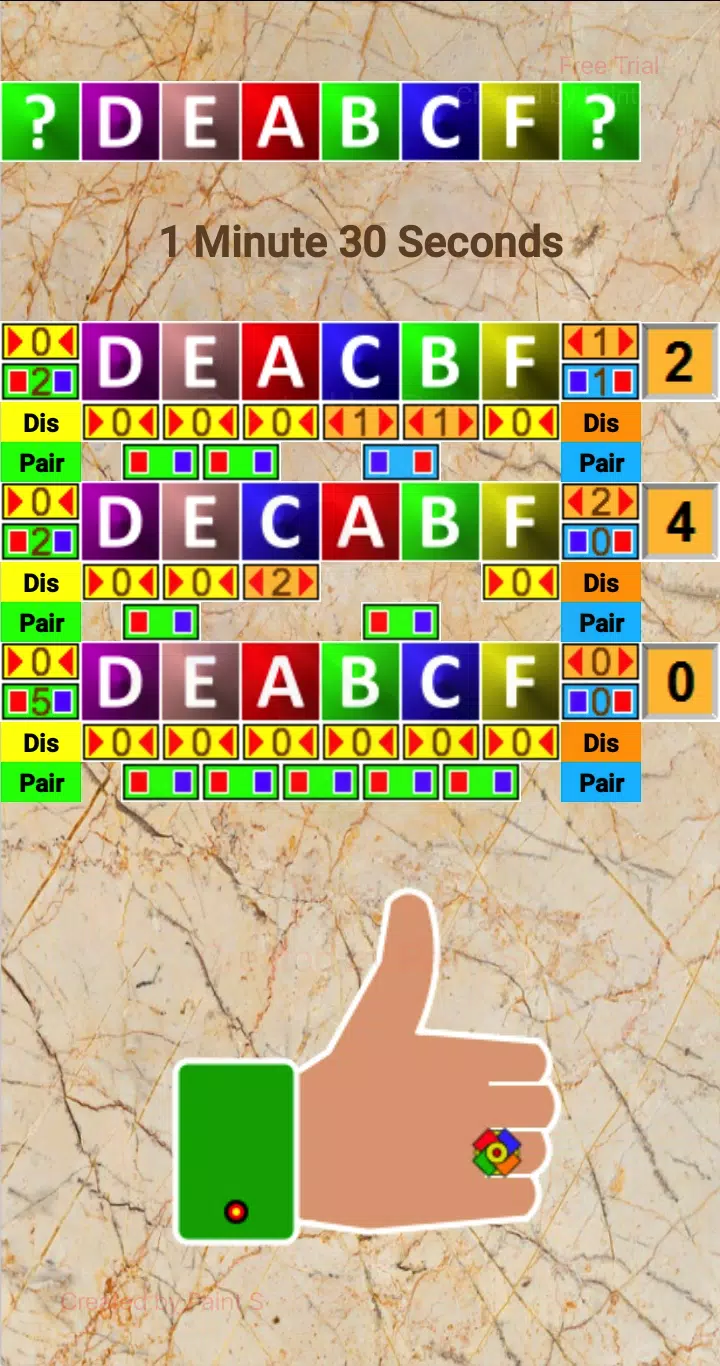Select the brown E tile in top row
The width and height of the screenshot is (720, 1366).
point(200,122)
